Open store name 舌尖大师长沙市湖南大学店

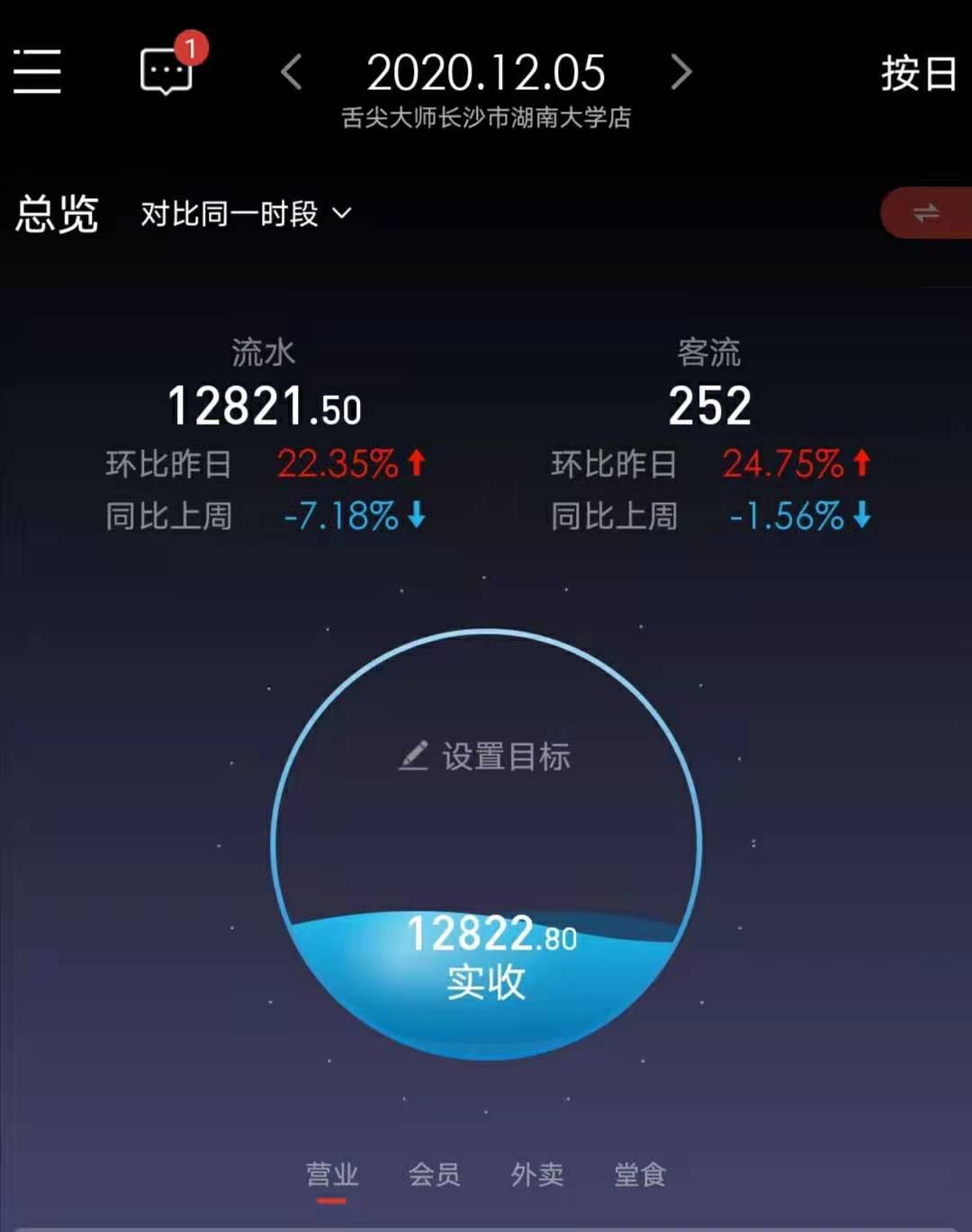coord(486,118)
